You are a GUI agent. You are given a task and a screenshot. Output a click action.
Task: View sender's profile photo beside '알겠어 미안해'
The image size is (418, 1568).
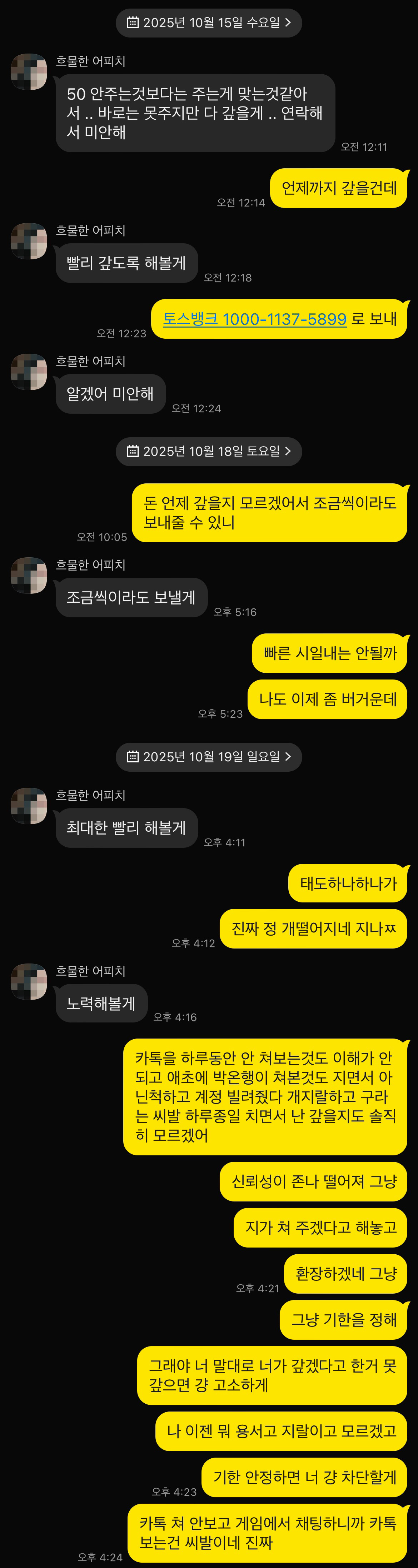(x=29, y=371)
